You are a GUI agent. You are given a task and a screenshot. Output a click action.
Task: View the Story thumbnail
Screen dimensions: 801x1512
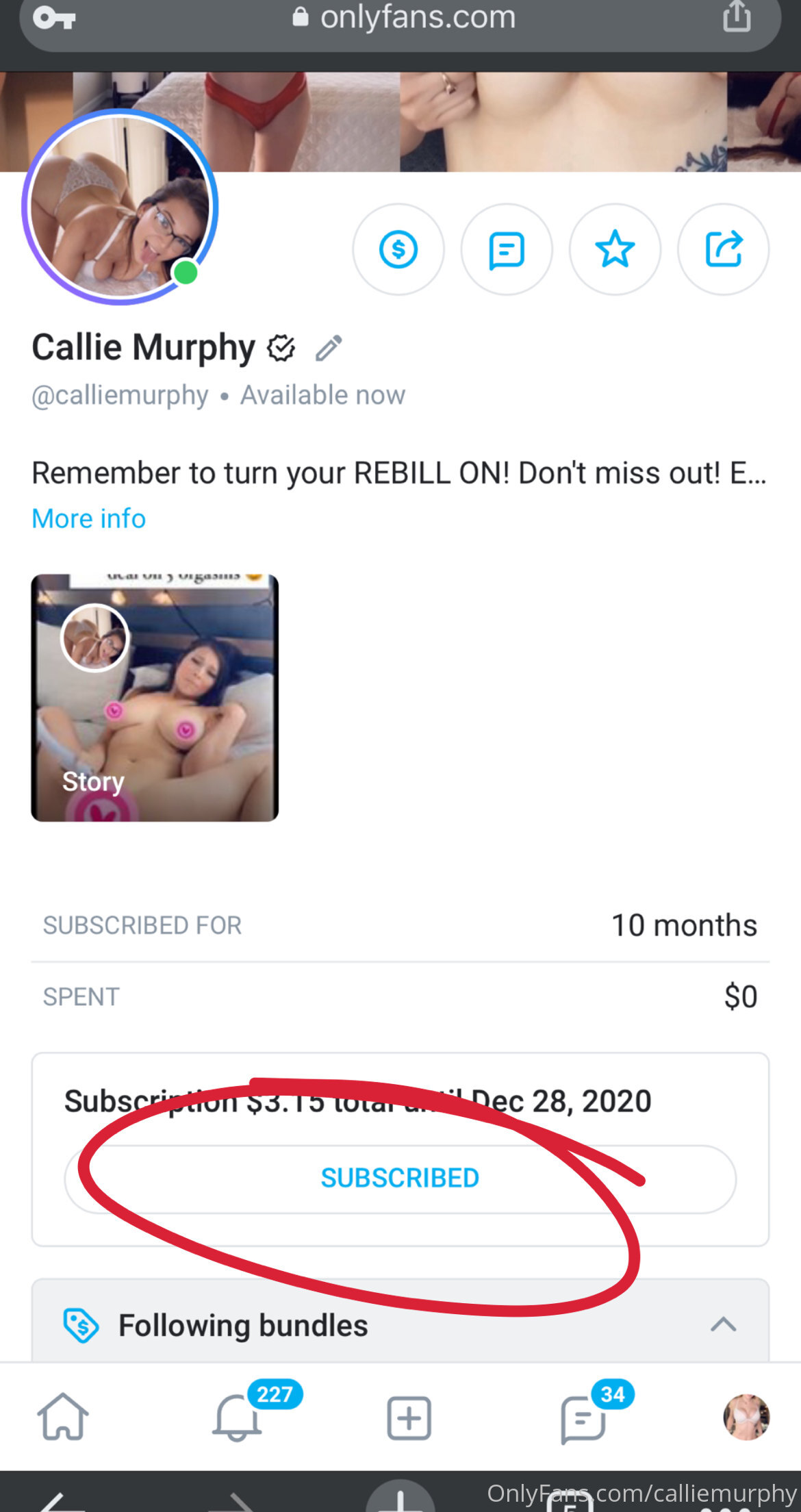[x=155, y=697]
